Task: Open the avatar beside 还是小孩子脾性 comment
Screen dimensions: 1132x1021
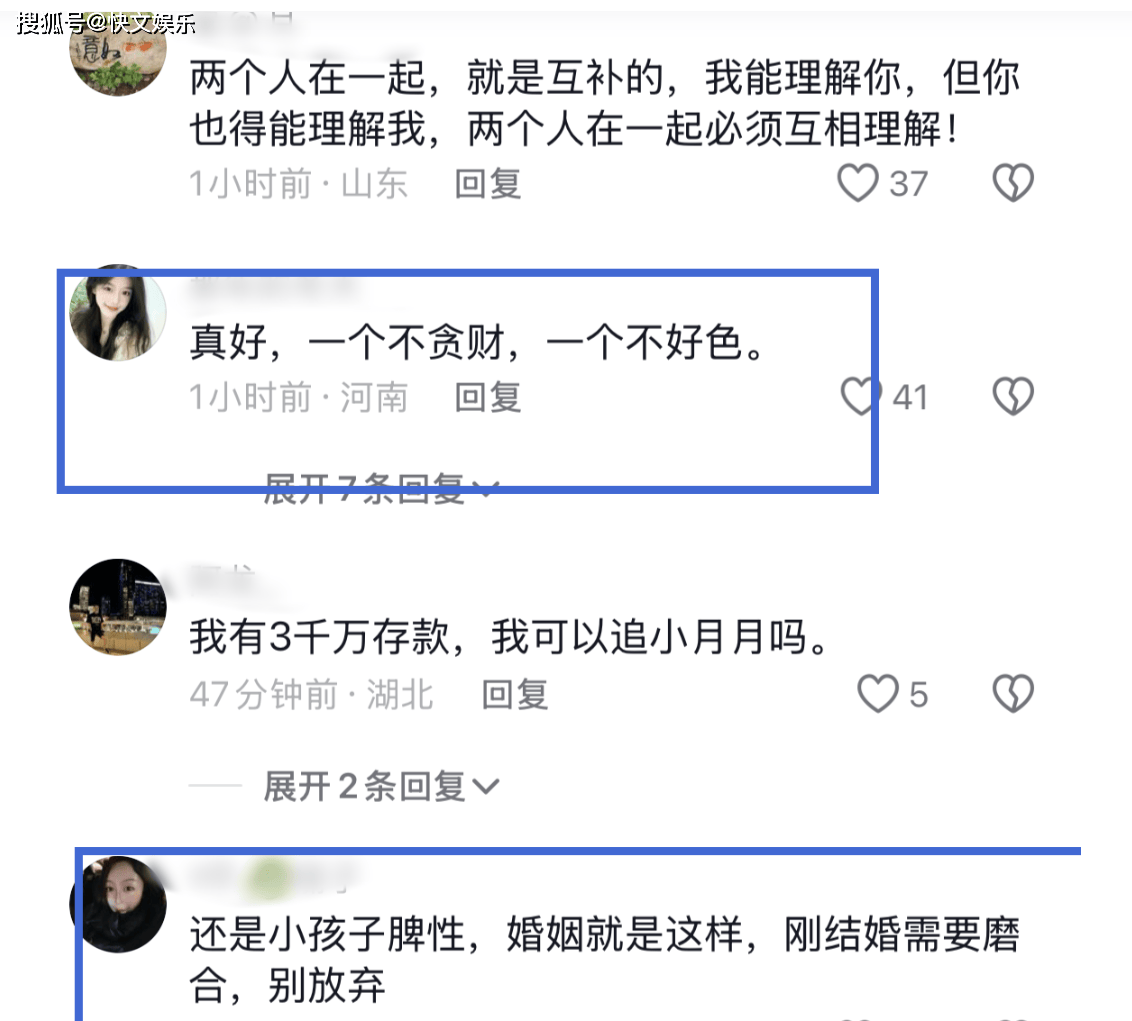Action: 119,903
